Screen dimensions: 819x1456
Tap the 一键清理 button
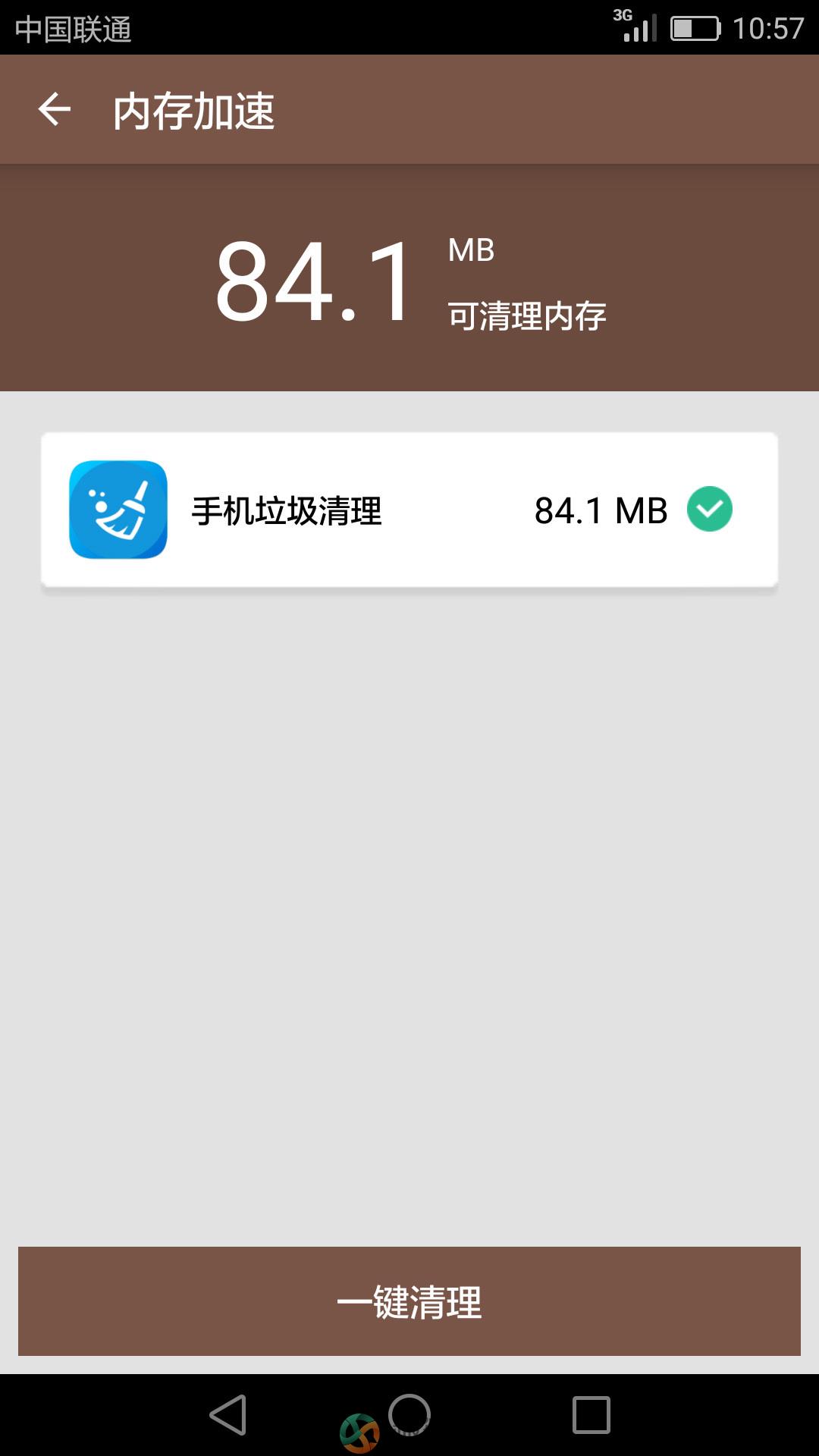click(409, 1301)
